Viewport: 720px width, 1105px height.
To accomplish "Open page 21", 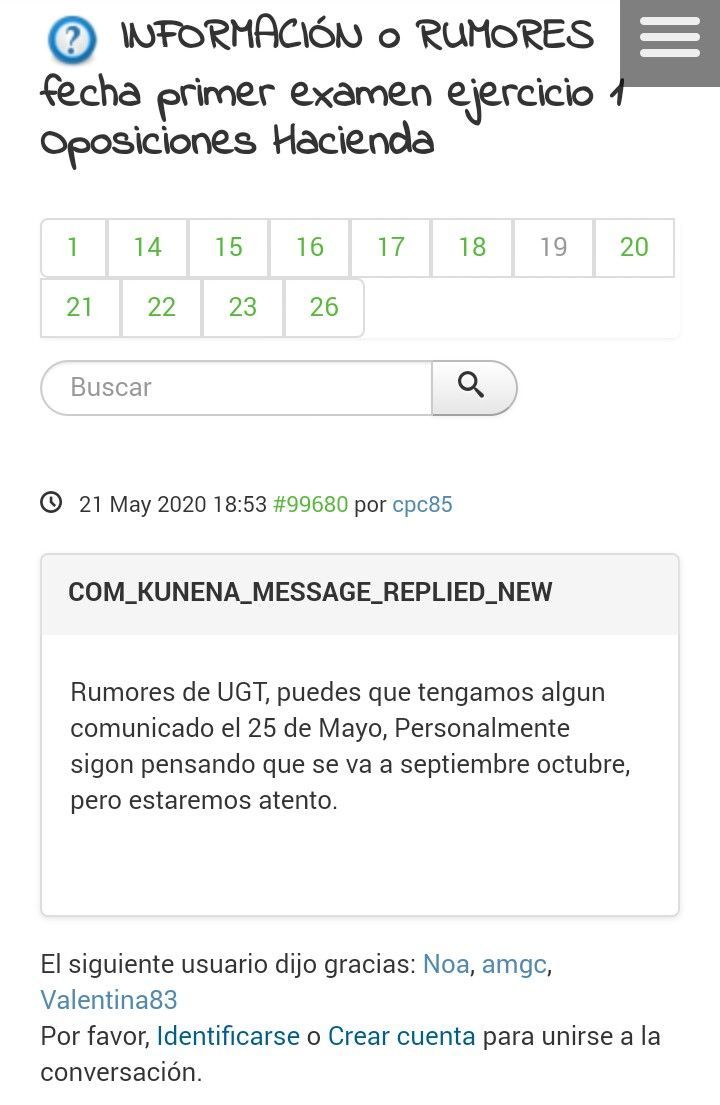I will click(x=80, y=307).
